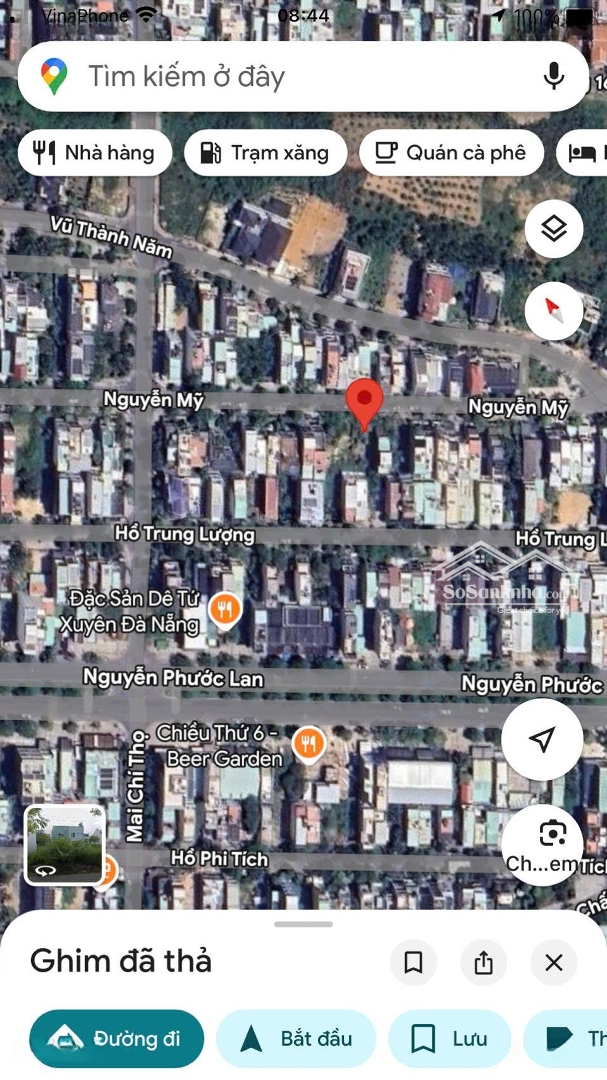Filter by Trạm xăng chip
The width and height of the screenshot is (607, 1080).
click(265, 153)
